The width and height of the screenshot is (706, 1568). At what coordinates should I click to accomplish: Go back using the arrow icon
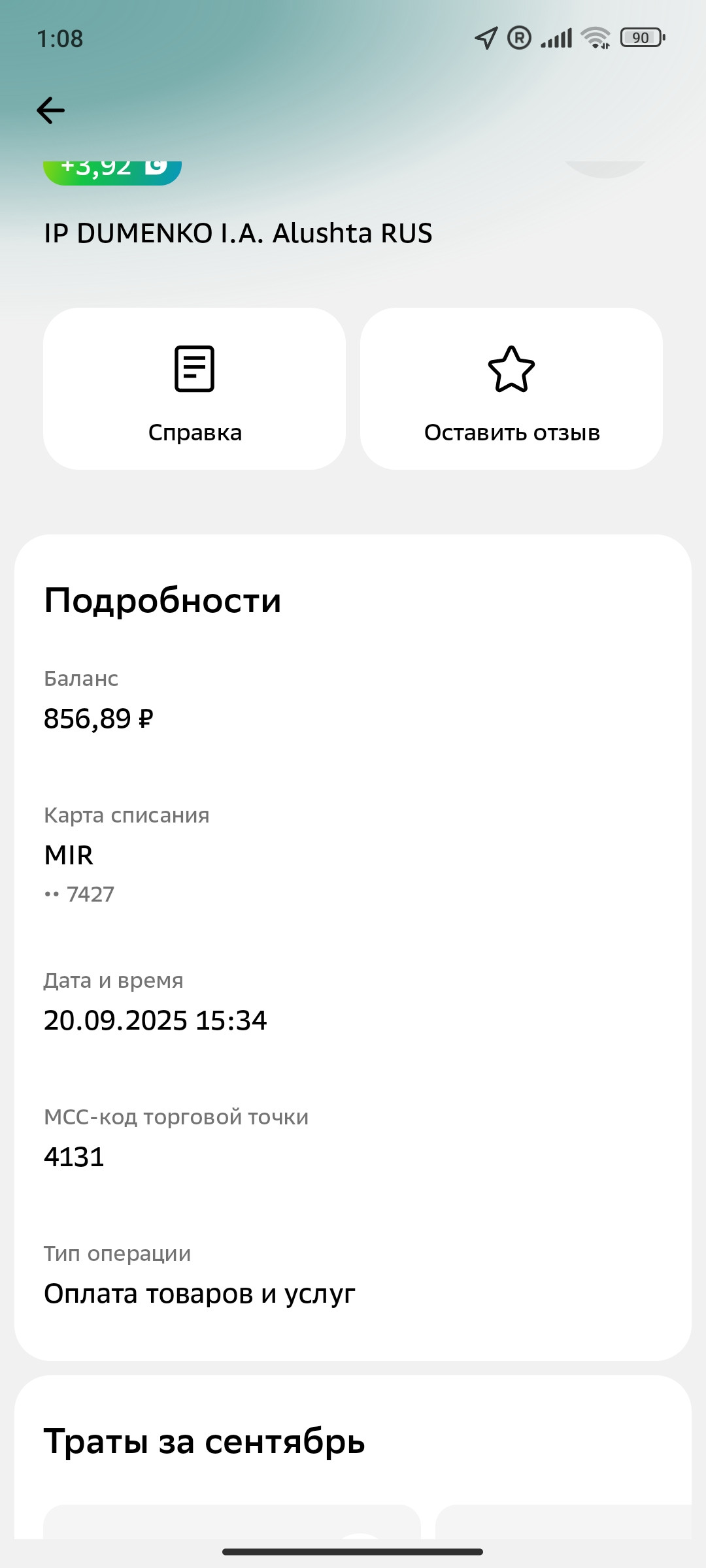click(x=50, y=110)
